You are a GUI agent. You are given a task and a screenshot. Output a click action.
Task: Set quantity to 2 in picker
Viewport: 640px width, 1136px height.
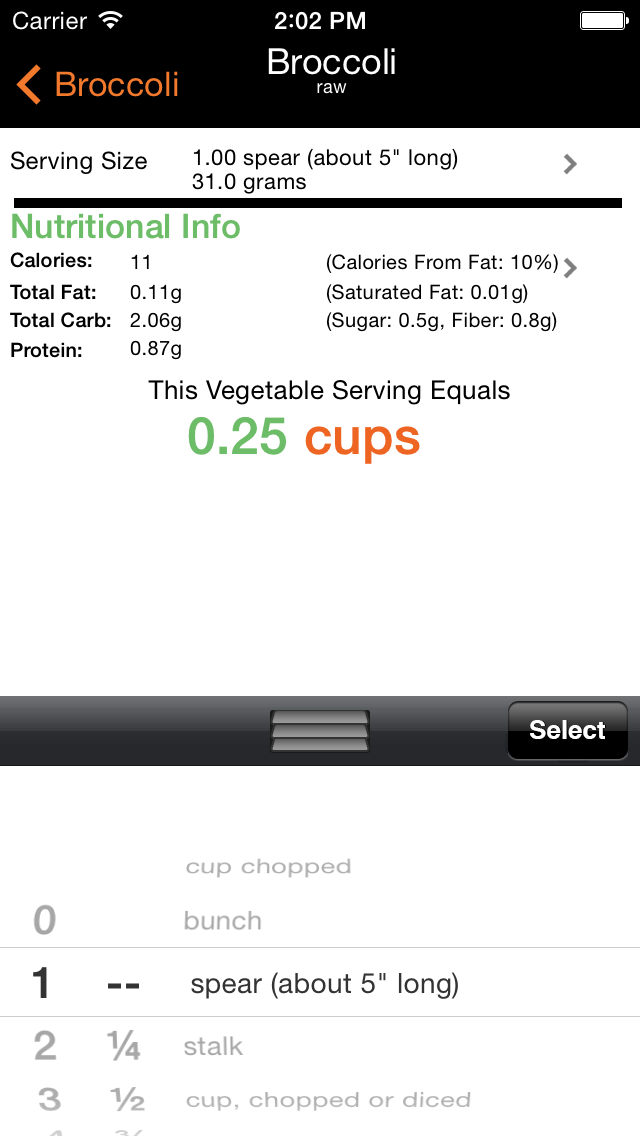point(45,1047)
